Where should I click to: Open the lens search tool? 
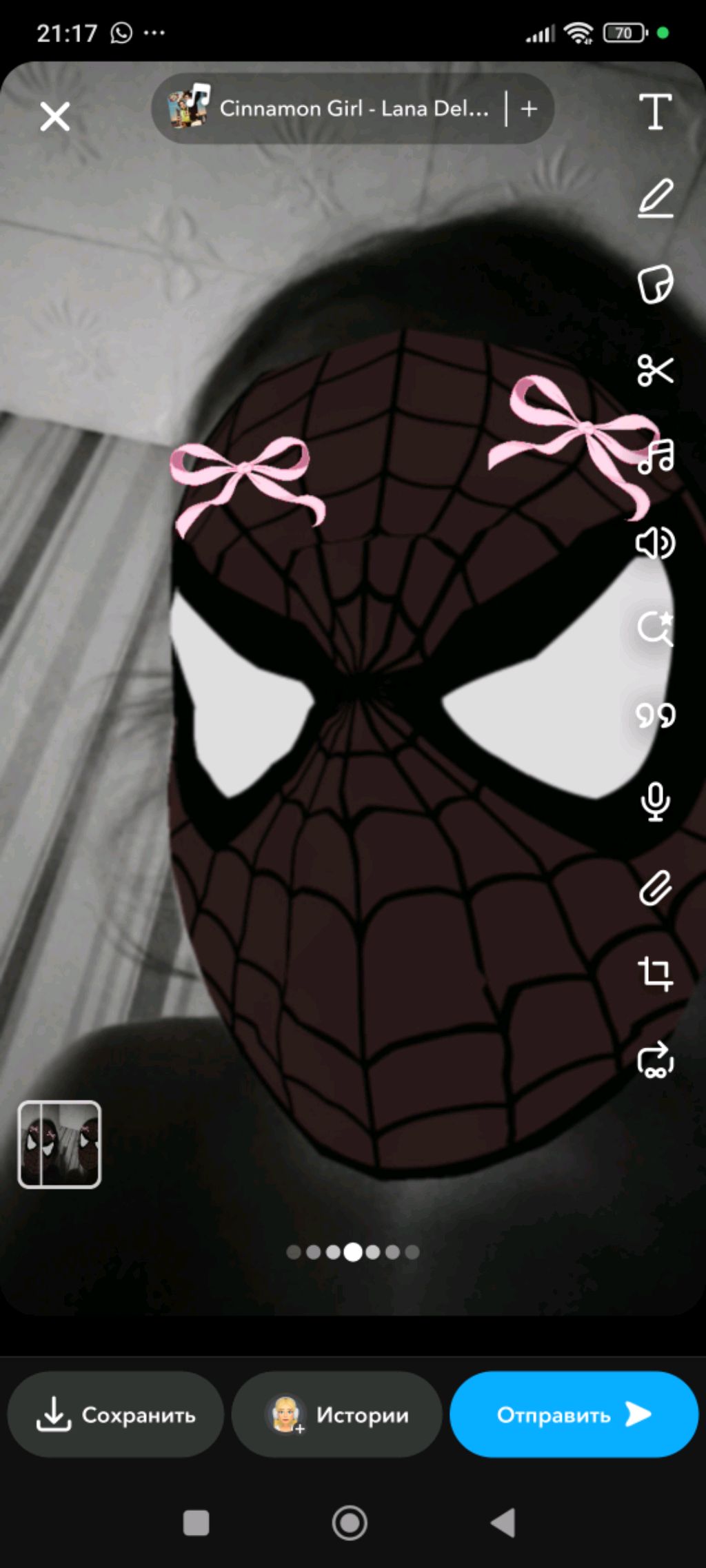pyautogui.click(x=655, y=629)
